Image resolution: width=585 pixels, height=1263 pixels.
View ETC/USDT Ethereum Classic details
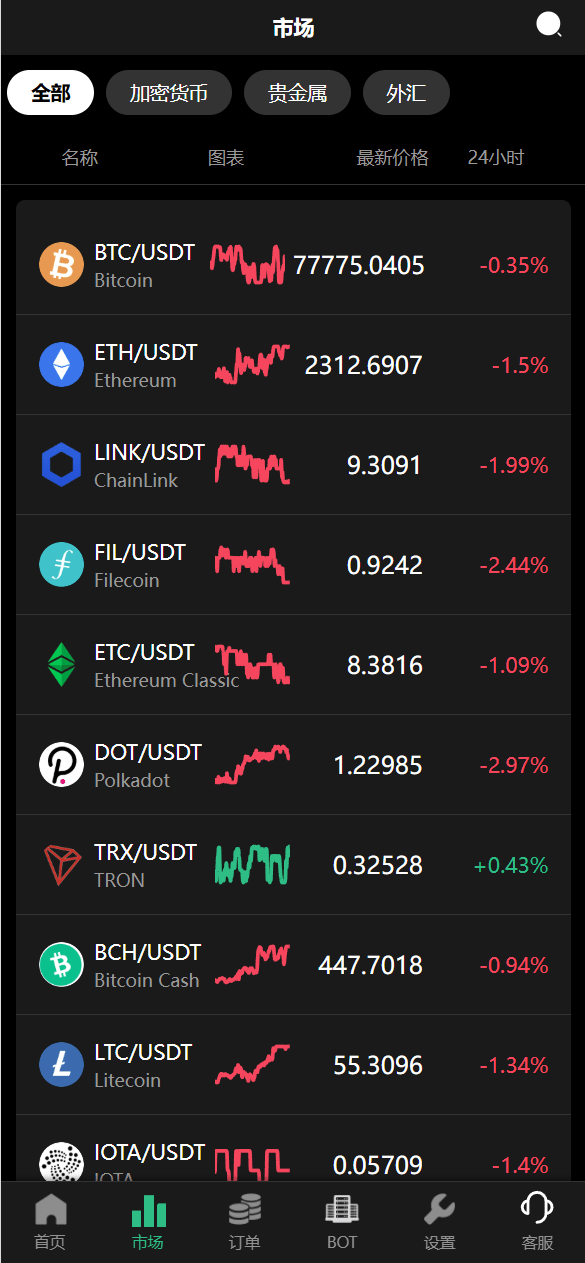pos(293,665)
